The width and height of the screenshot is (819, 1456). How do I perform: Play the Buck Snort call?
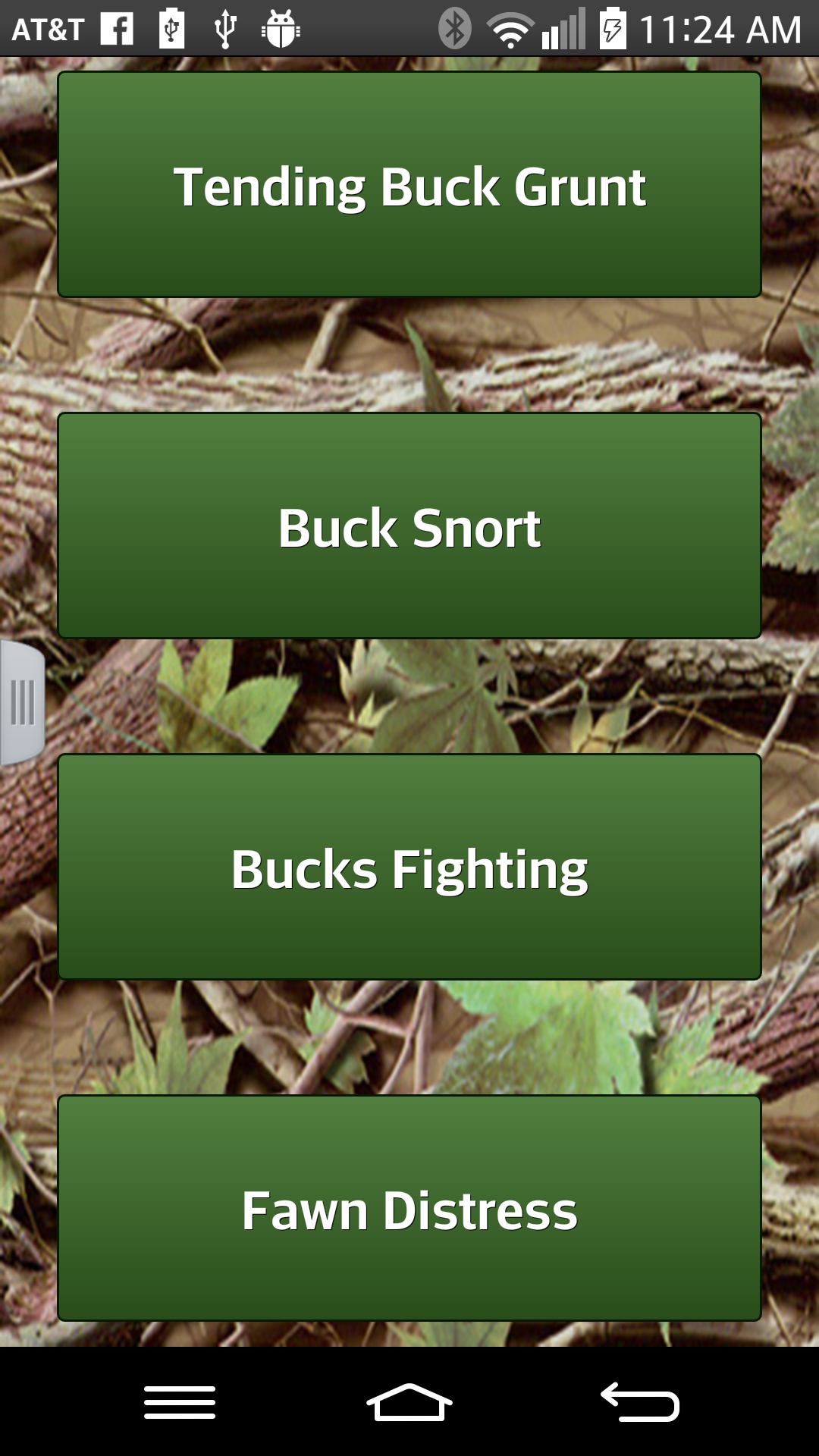click(x=409, y=526)
